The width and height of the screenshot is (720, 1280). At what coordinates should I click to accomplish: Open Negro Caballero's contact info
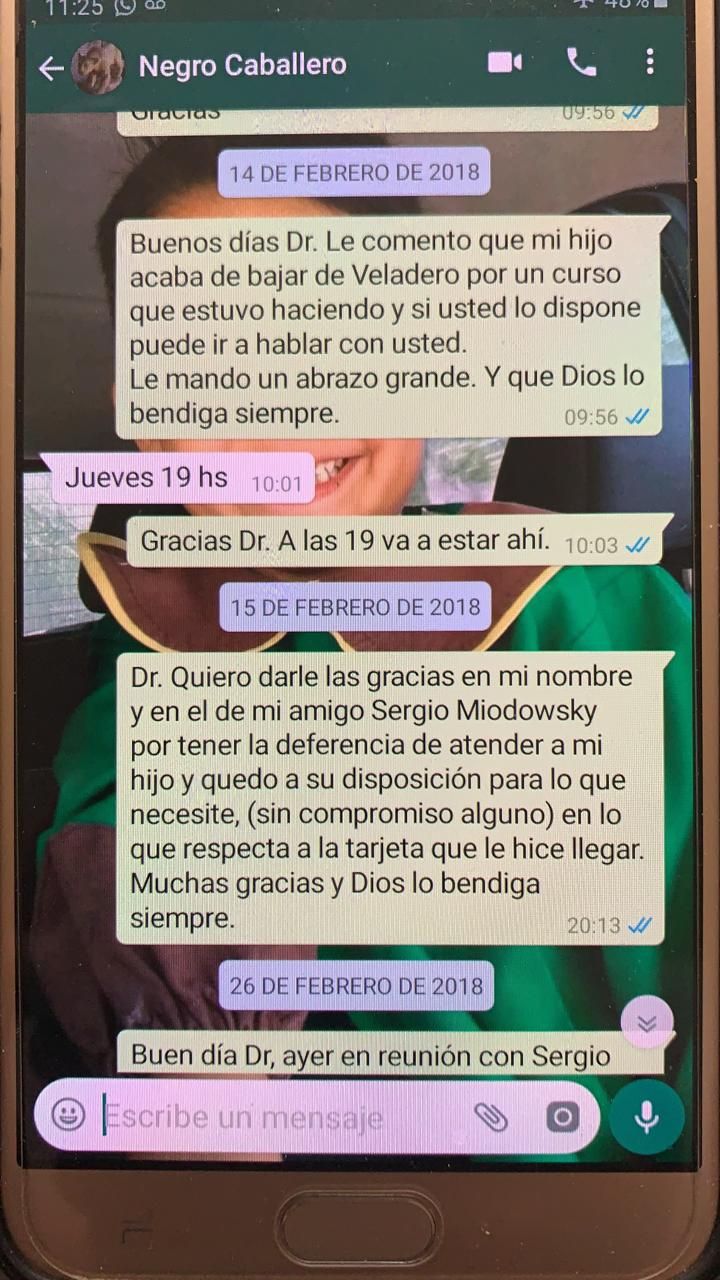click(242, 66)
